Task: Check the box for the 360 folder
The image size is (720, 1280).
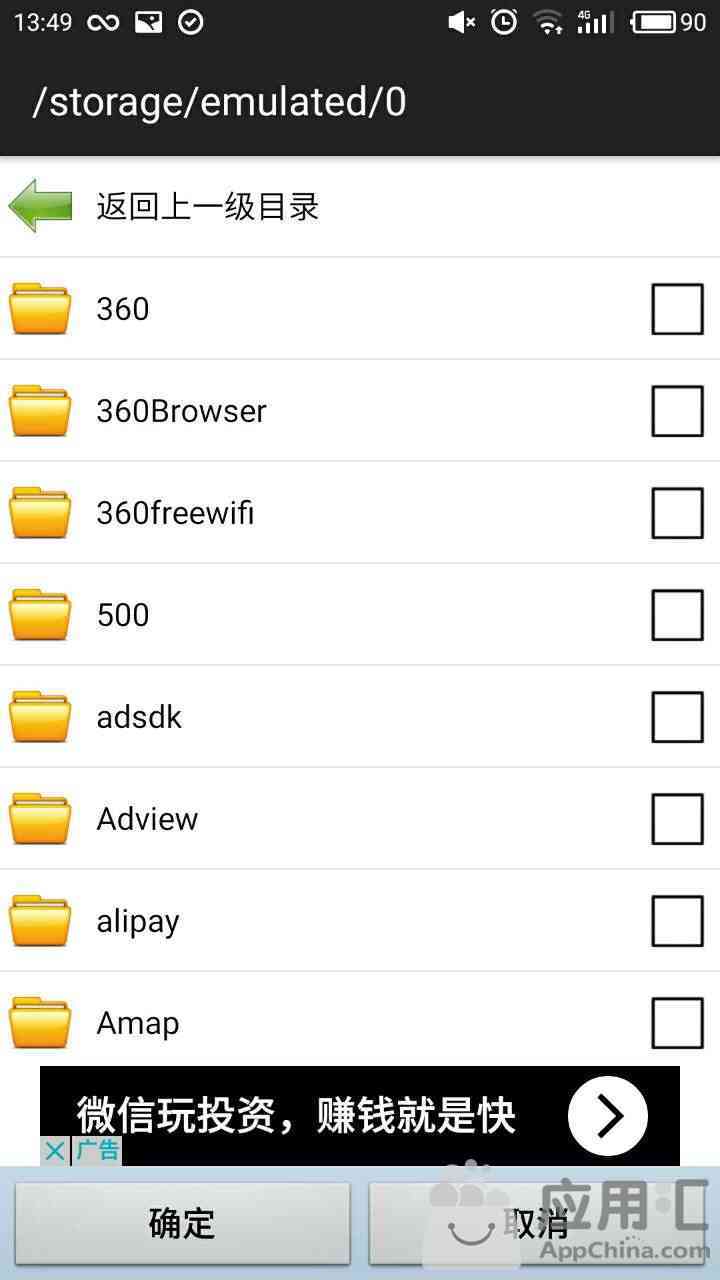Action: click(677, 308)
